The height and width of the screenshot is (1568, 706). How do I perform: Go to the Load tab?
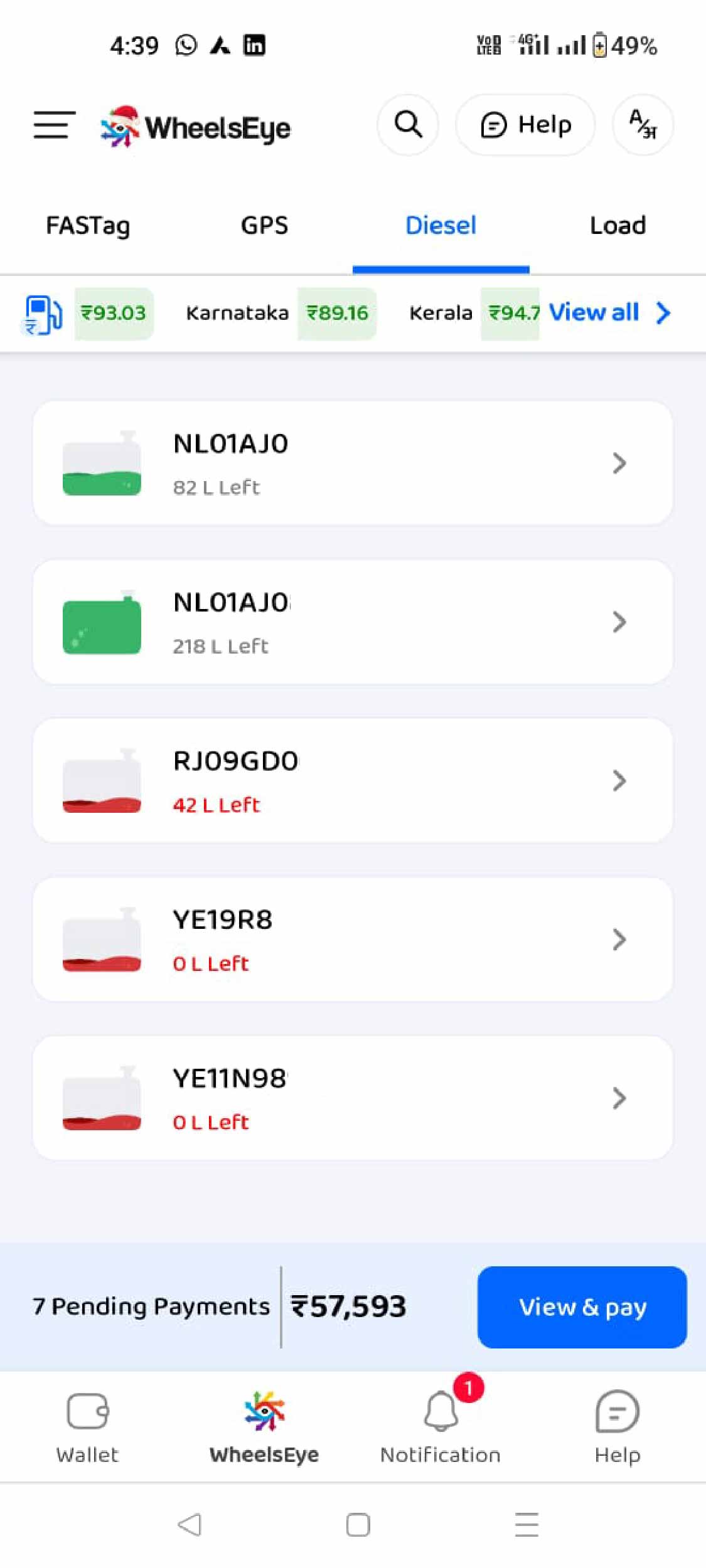click(x=618, y=226)
